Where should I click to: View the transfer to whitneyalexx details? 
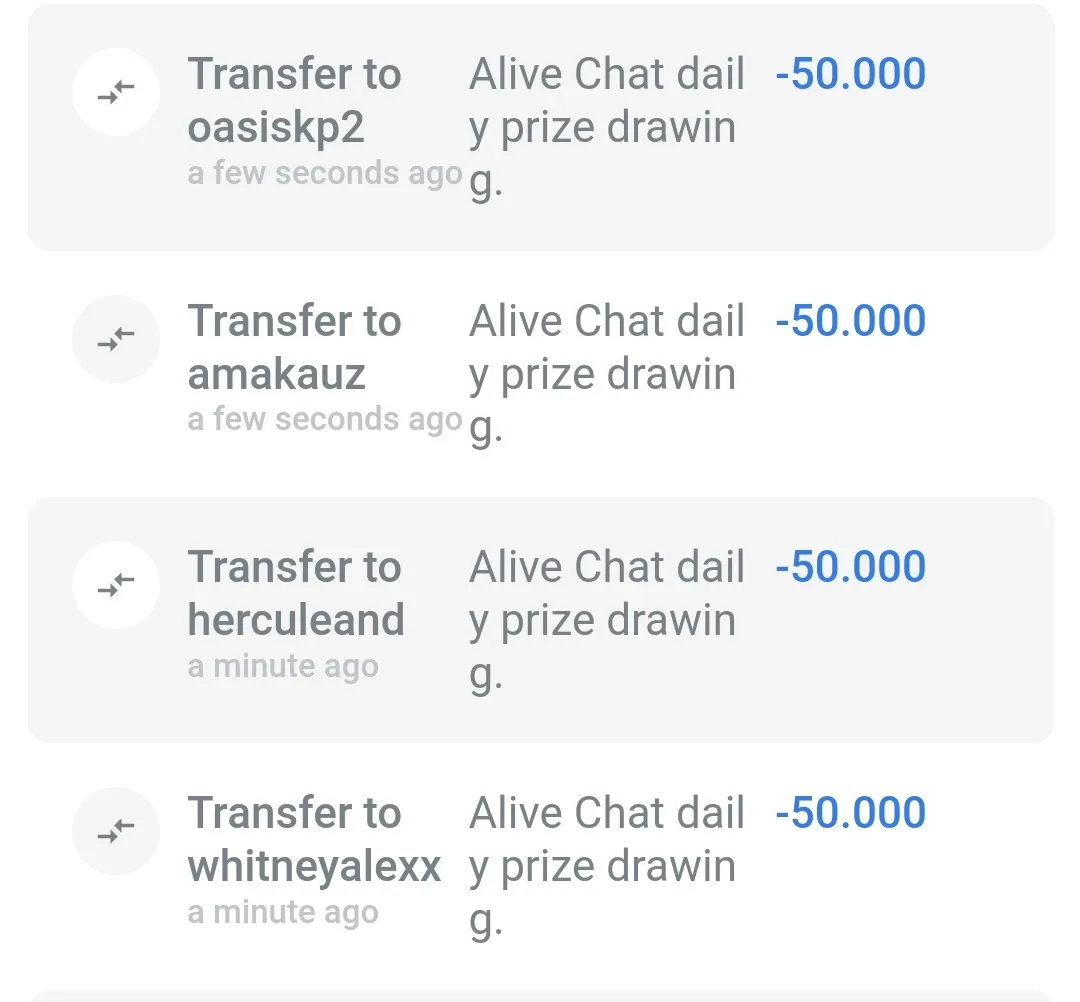pyautogui.click(x=540, y=866)
